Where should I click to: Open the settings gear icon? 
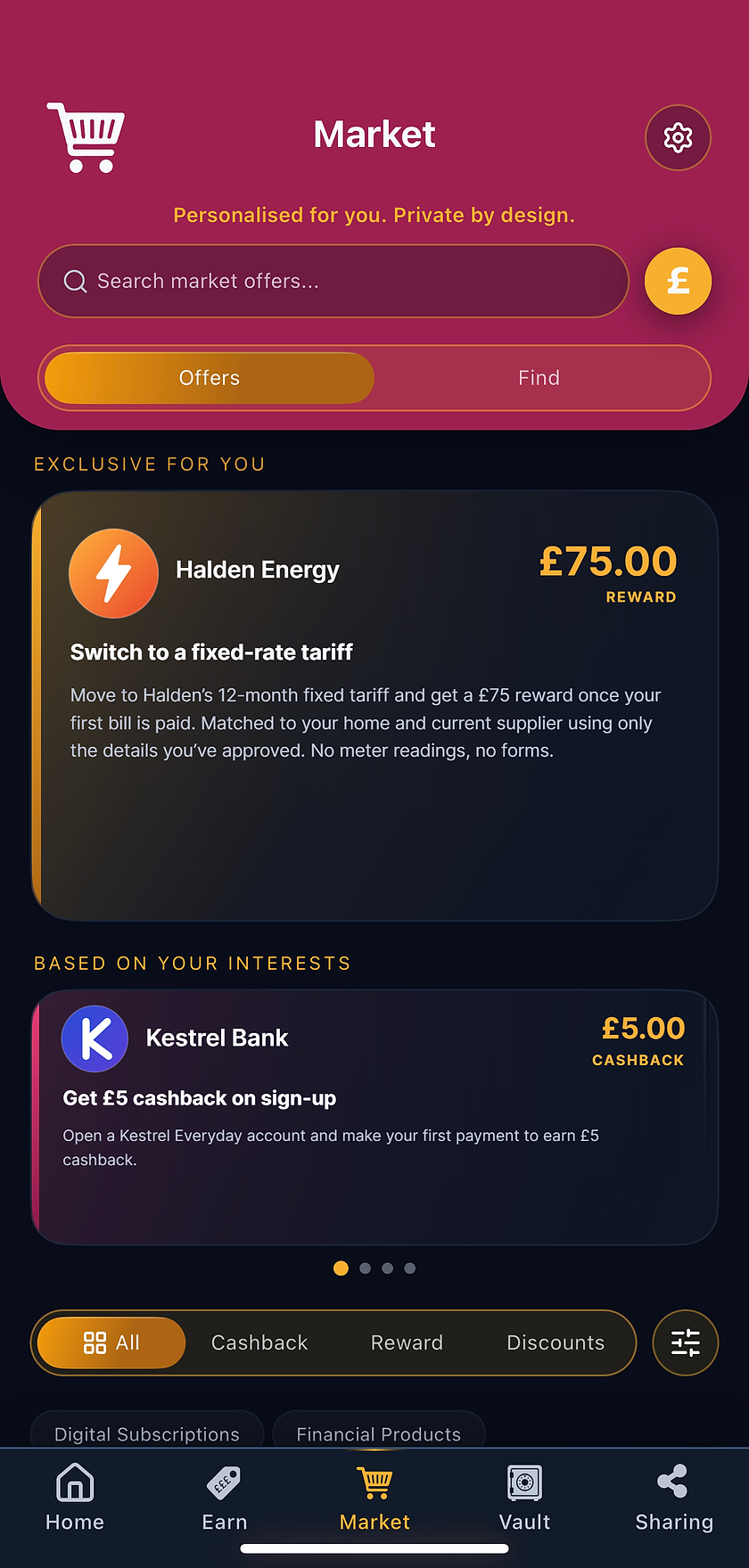678,137
